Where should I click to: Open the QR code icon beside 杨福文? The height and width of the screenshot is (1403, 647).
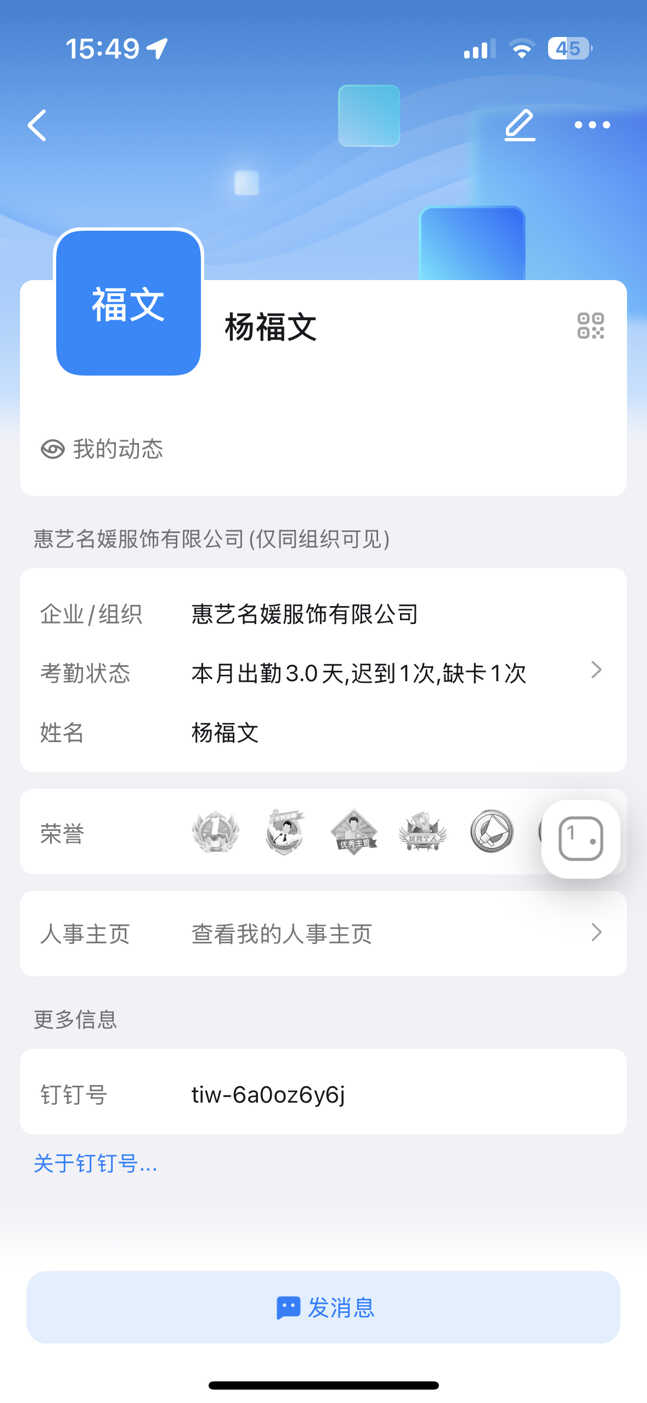[591, 326]
